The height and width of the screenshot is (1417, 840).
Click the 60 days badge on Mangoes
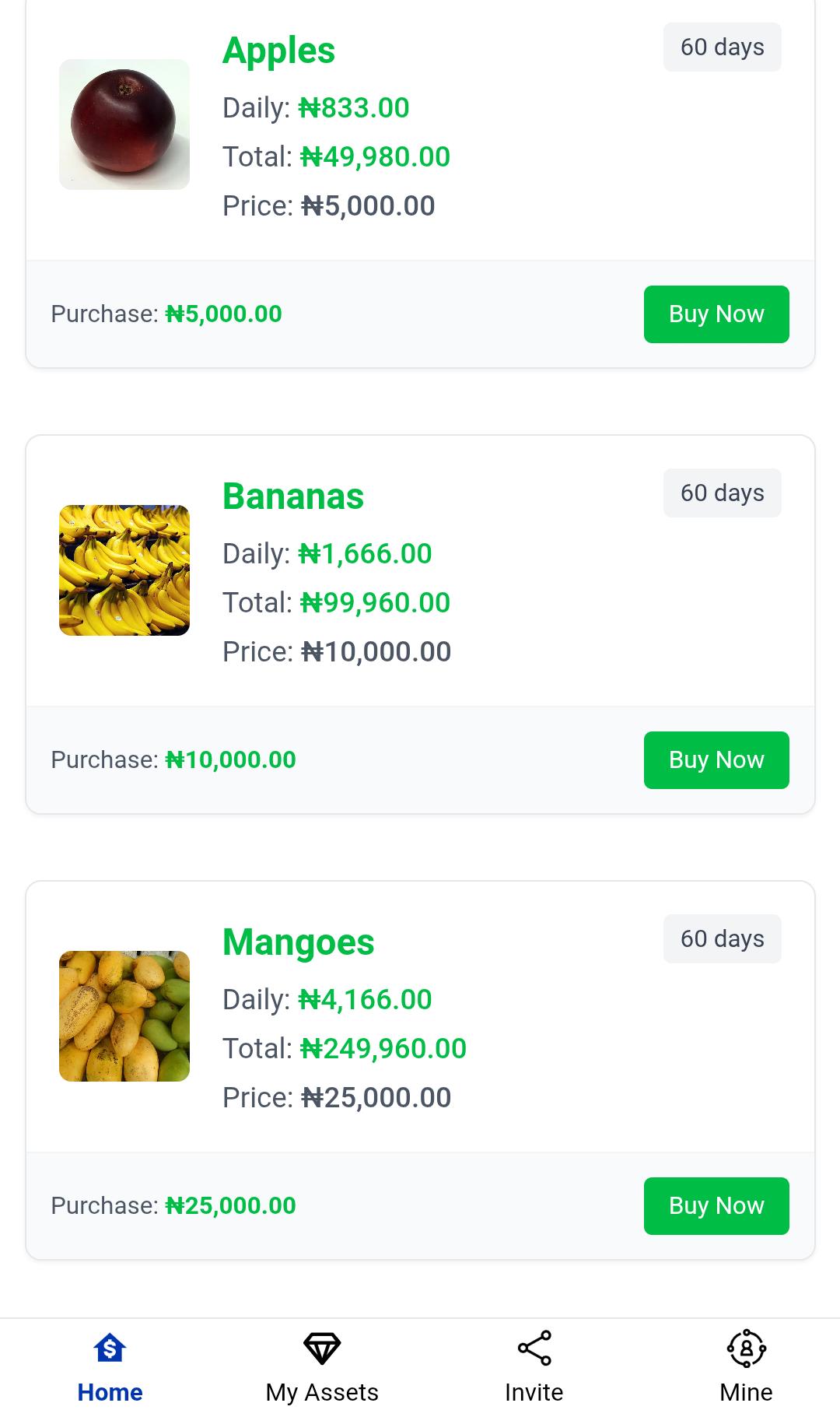click(x=721, y=938)
